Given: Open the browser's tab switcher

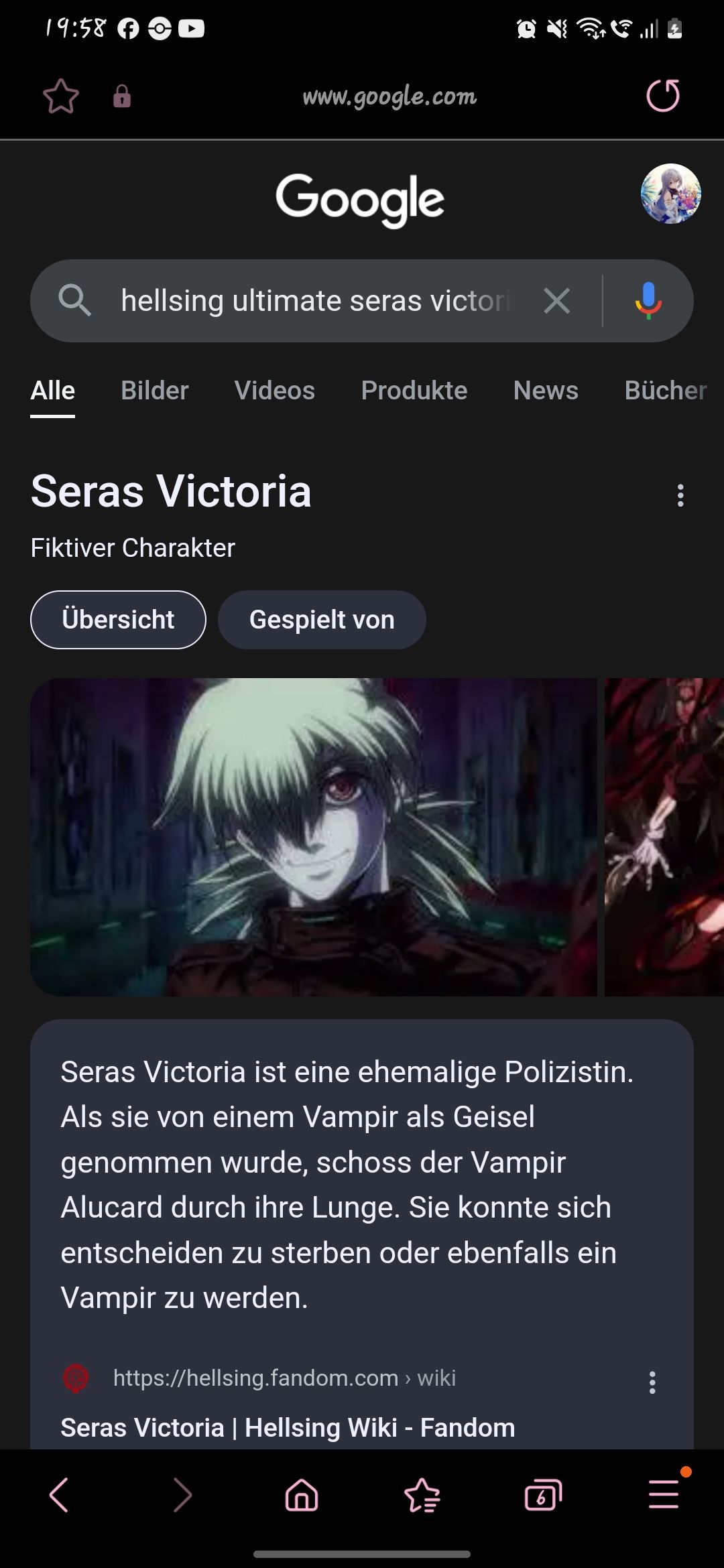Looking at the screenshot, I should 542,1495.
